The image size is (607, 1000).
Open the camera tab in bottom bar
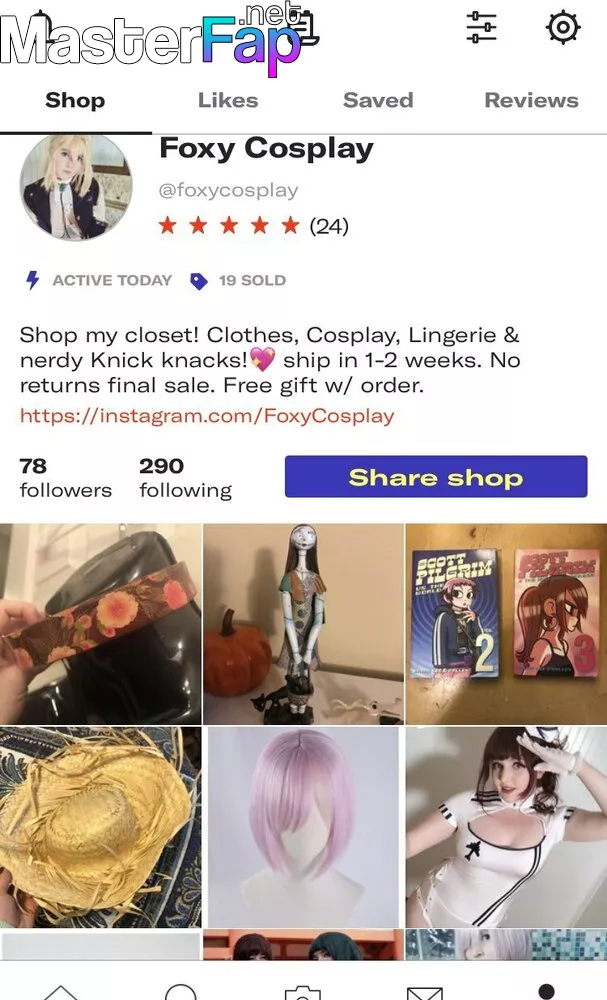(x=302, y=992)
